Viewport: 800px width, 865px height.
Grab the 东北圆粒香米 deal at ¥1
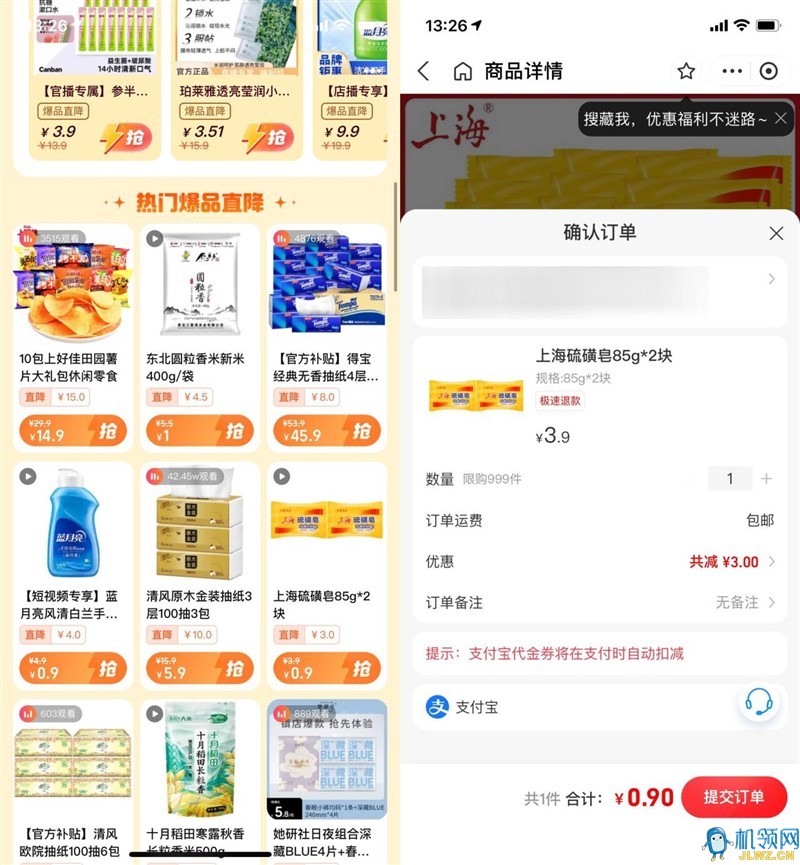[x=234, y=431]
